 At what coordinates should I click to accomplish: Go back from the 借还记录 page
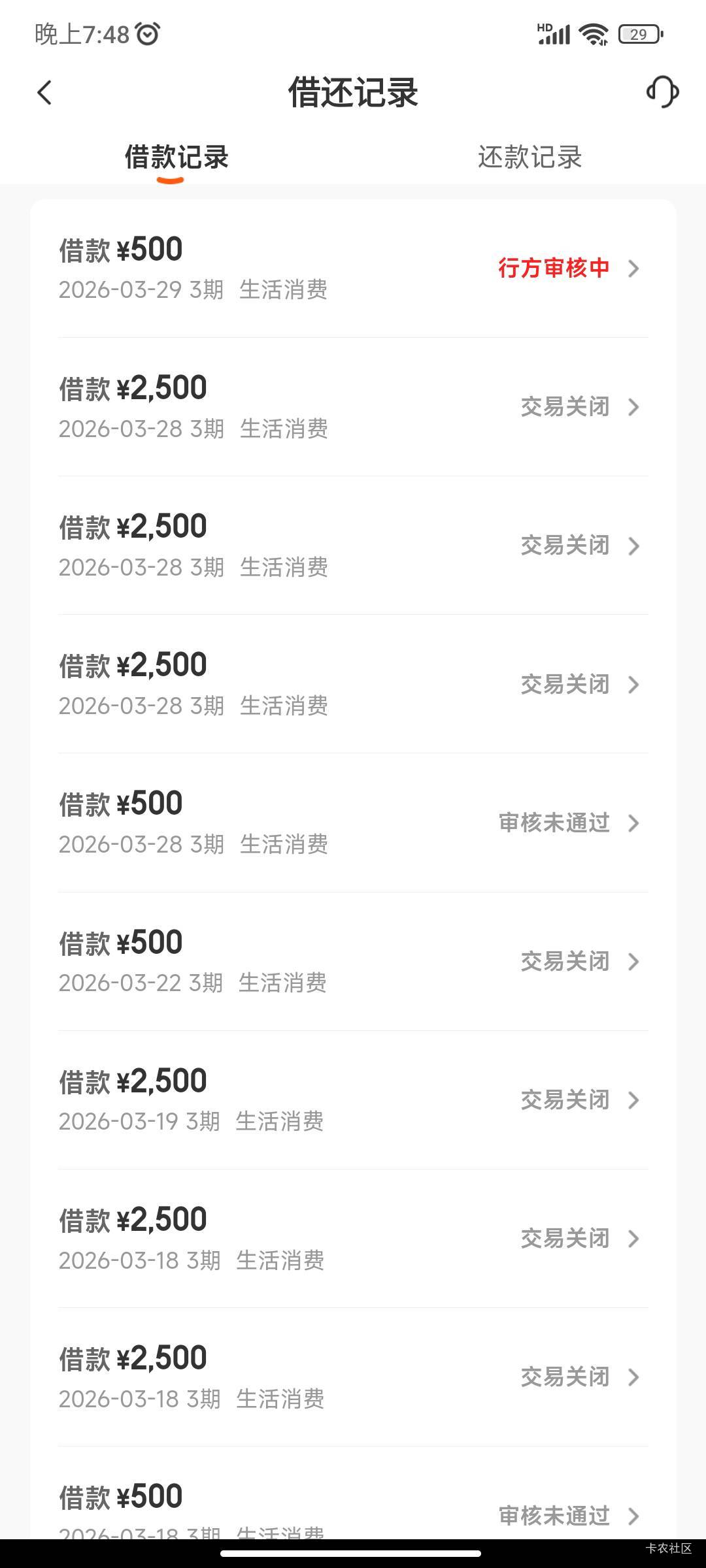[x=44, y=93]
